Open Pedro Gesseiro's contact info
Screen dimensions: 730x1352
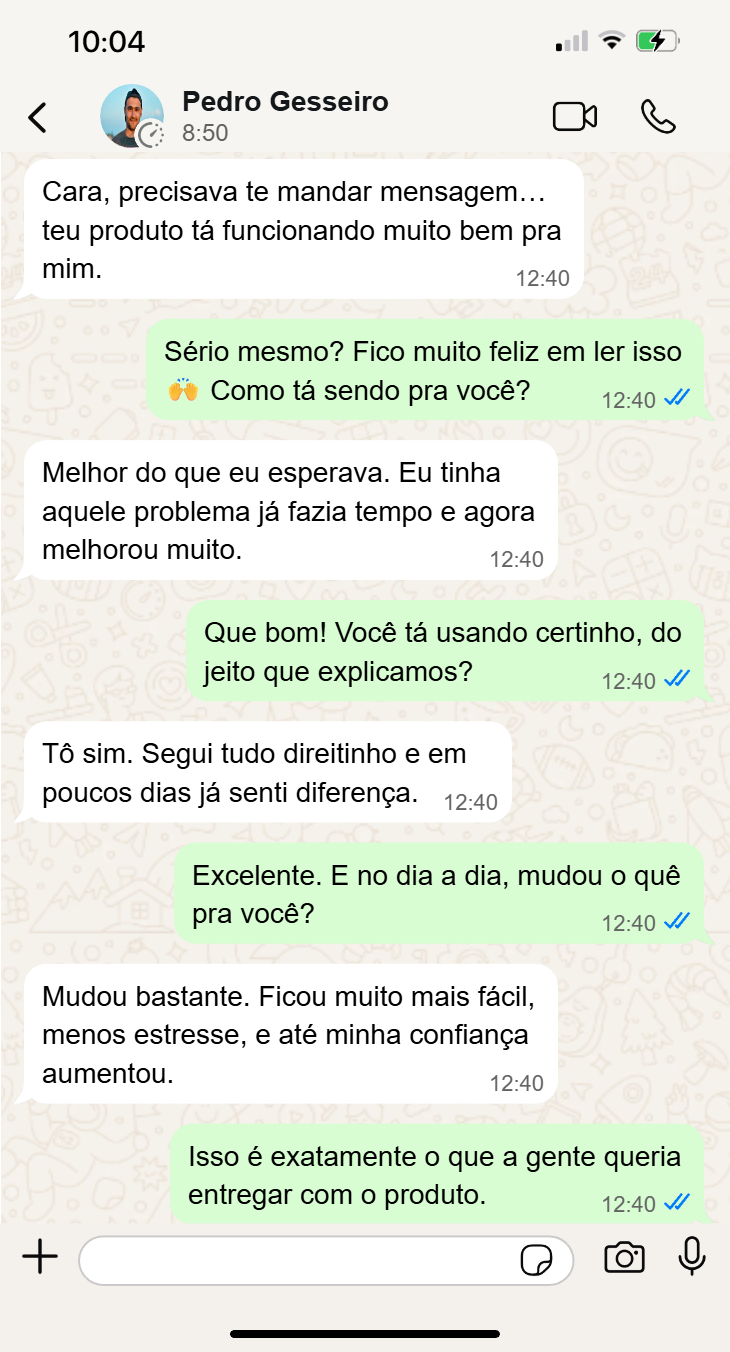tap(285, 115)
